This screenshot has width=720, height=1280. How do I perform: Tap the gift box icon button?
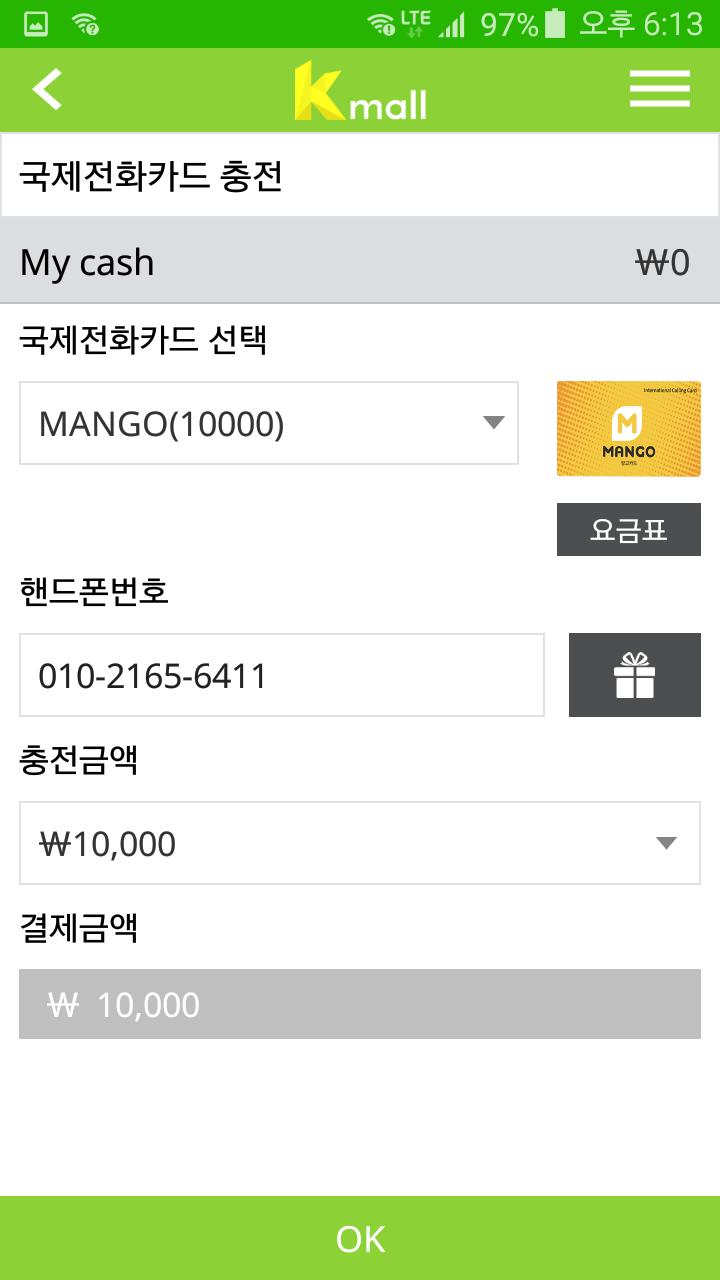coord(634,675)
